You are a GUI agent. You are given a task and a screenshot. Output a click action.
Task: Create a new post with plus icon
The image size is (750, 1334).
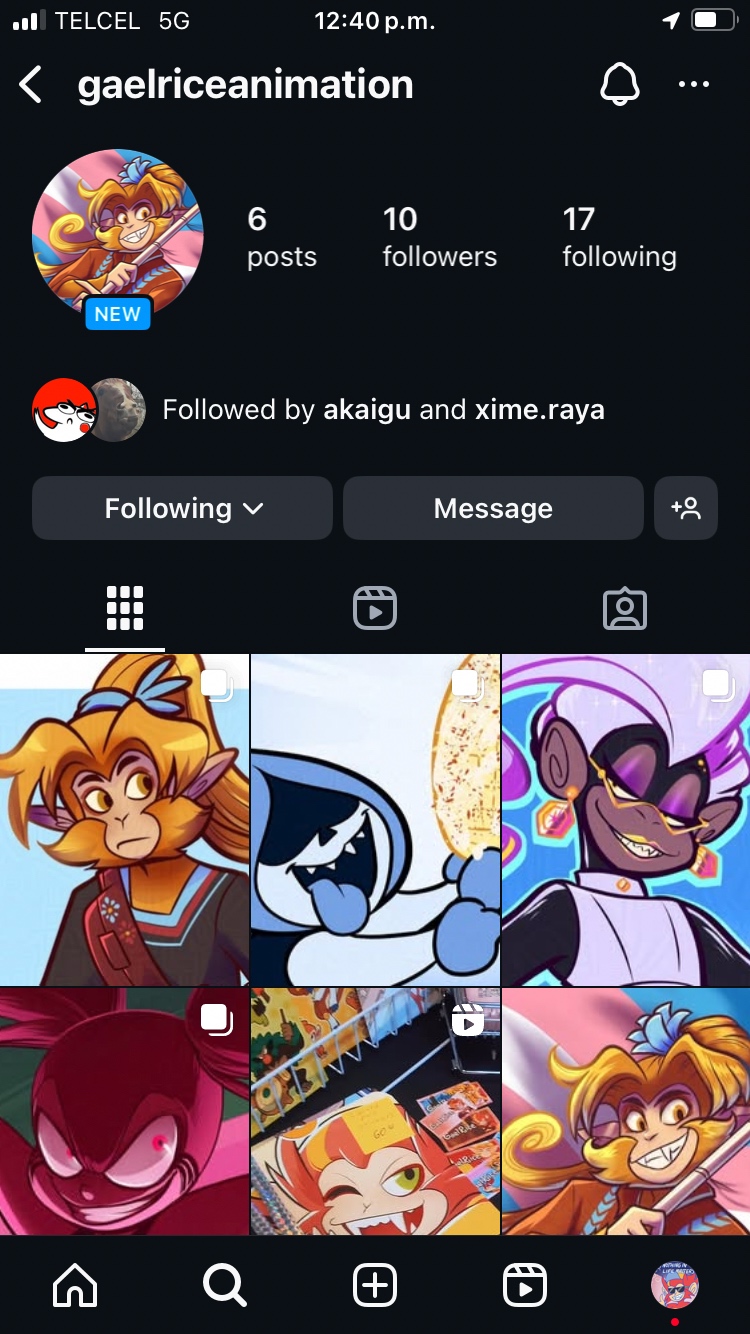[375, 1285]
